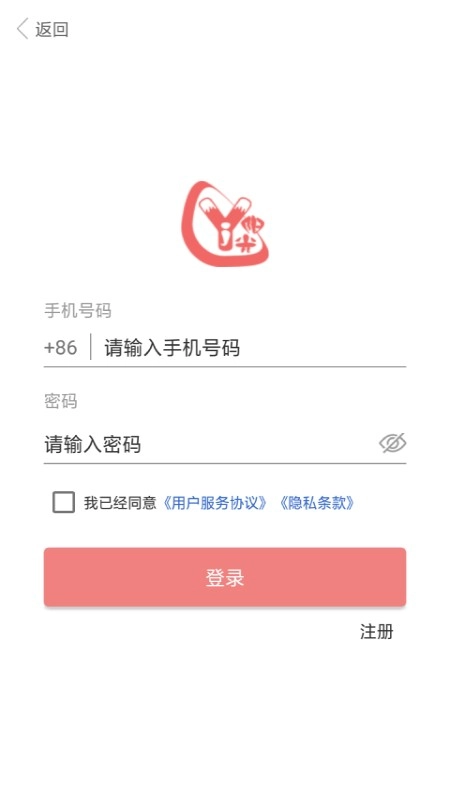Check the 我已经同意 agreement box
The width and height of the screenshot is (450, 800).
(64, 503)
